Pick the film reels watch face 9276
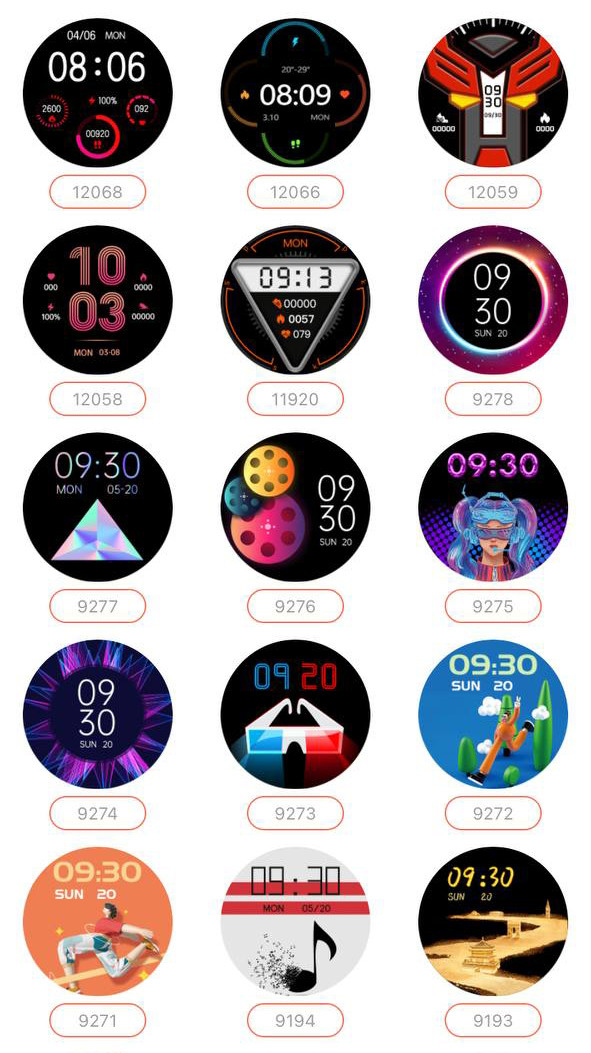The image size is (591, 1053). click(295, 507)
